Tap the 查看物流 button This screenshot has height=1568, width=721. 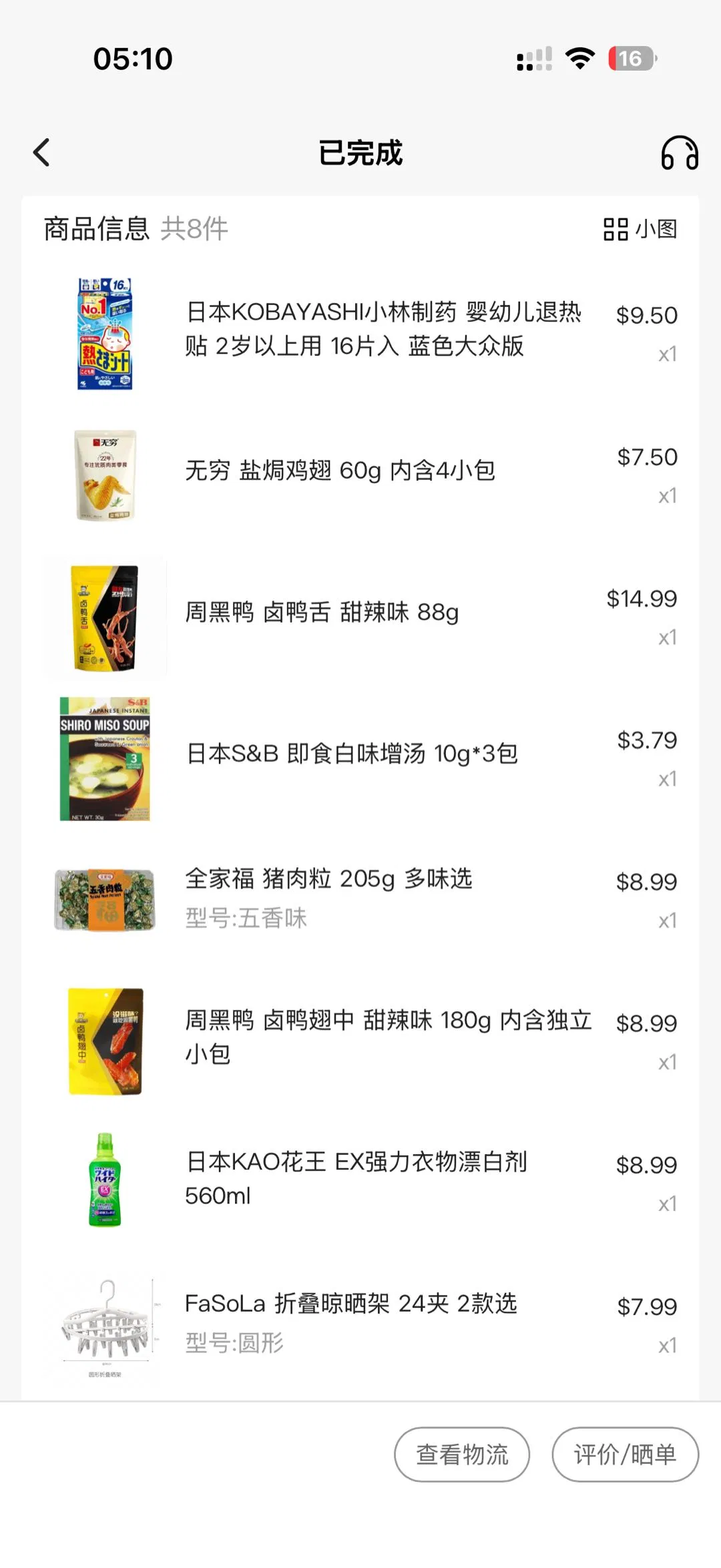(462, 1455)
